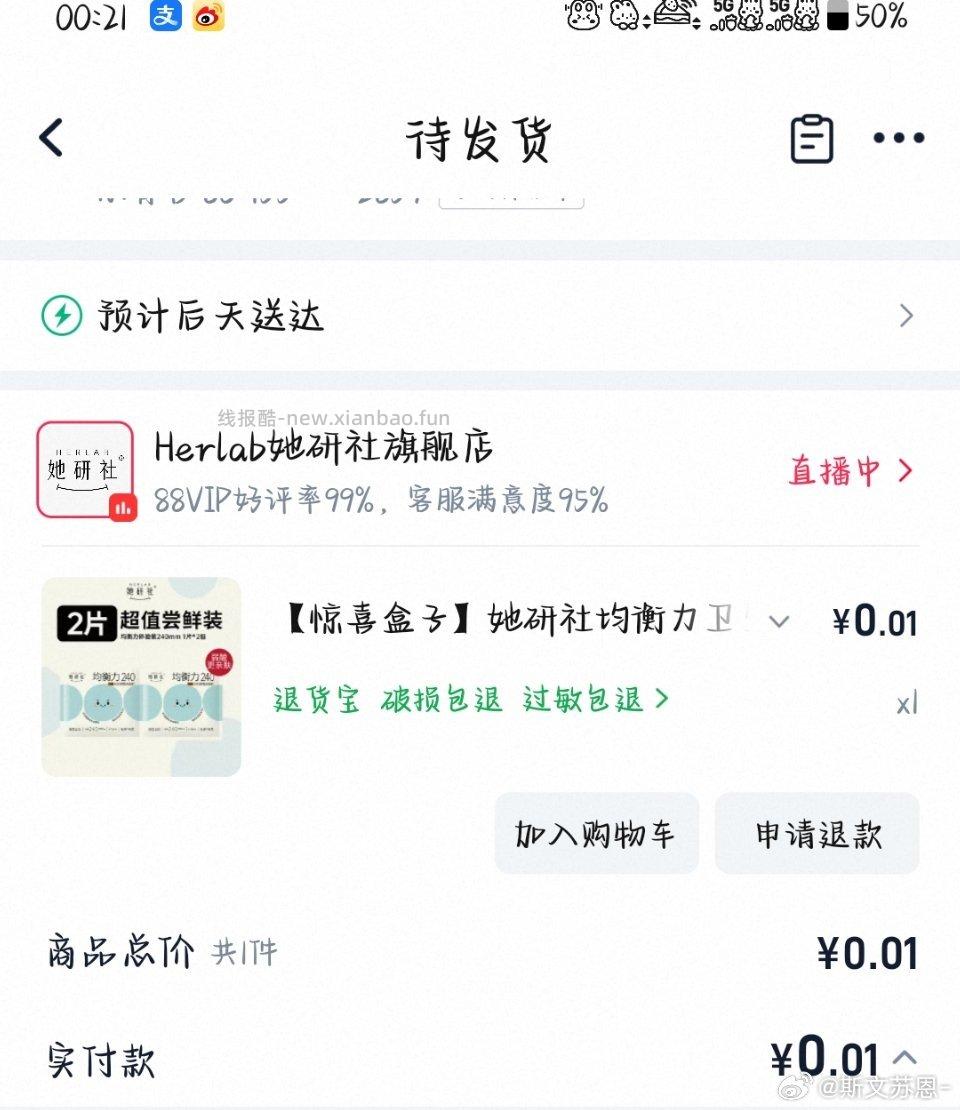Screen dimensions: 960x1110
Task: Open the Herlab 她研社 store logo
Action: click(x=85, y=468)
